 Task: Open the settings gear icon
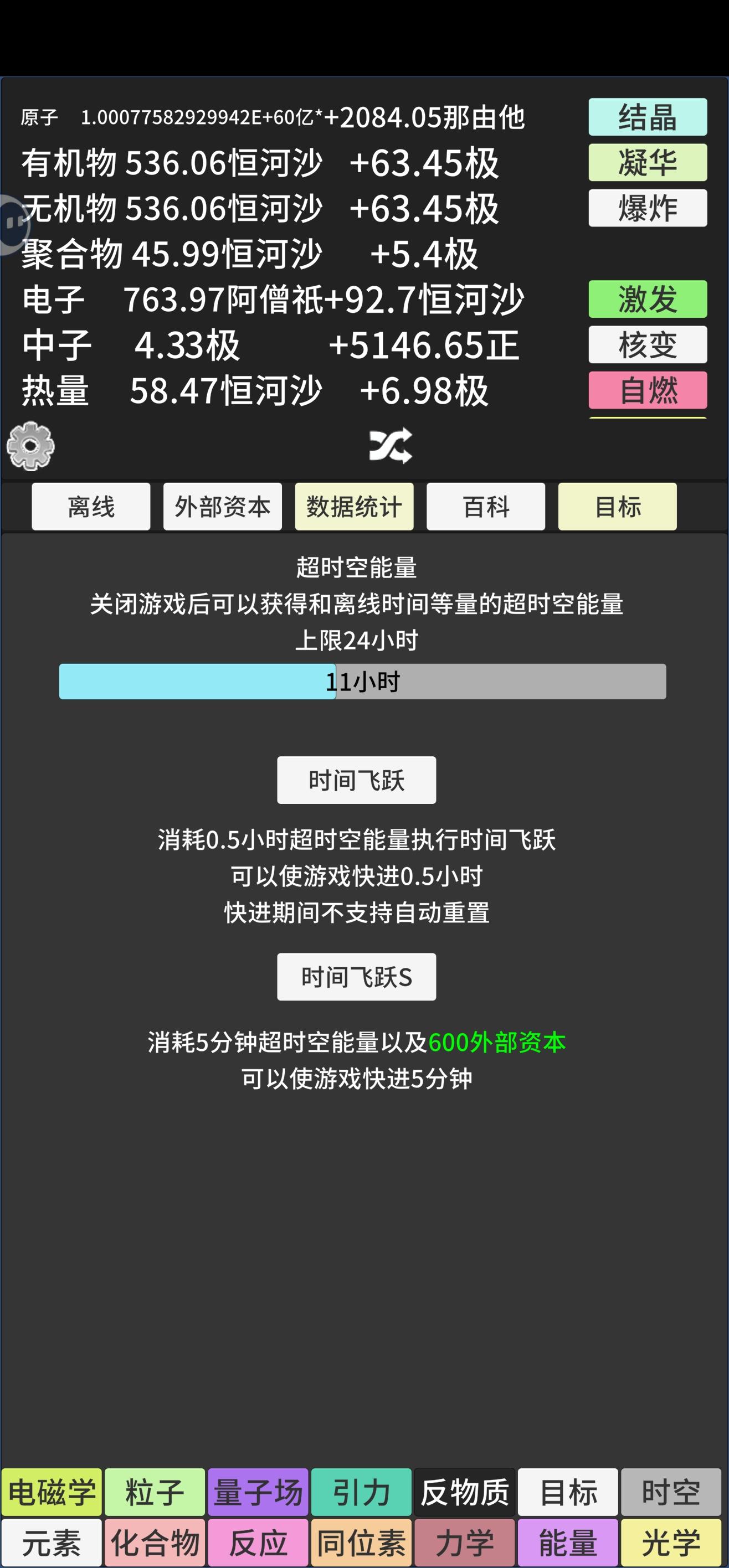point(30,446)
